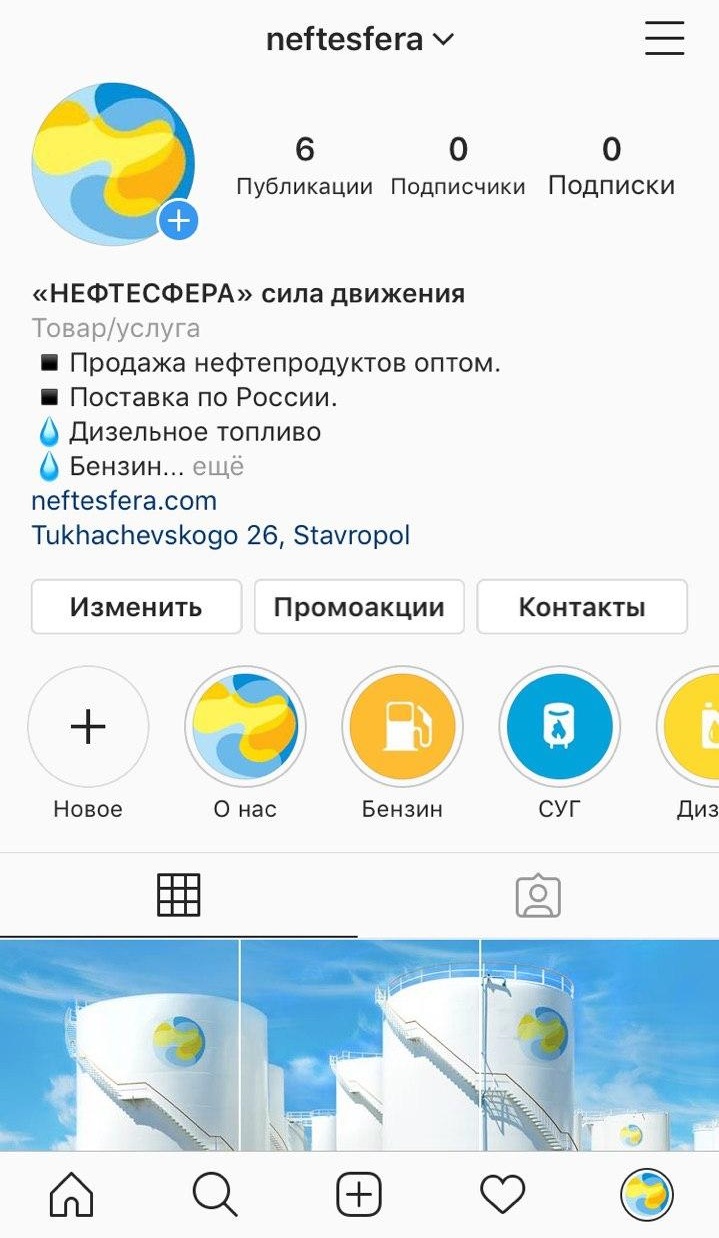Create a new post
This screenshot has width=719, height=1238.
point(359,1195)
